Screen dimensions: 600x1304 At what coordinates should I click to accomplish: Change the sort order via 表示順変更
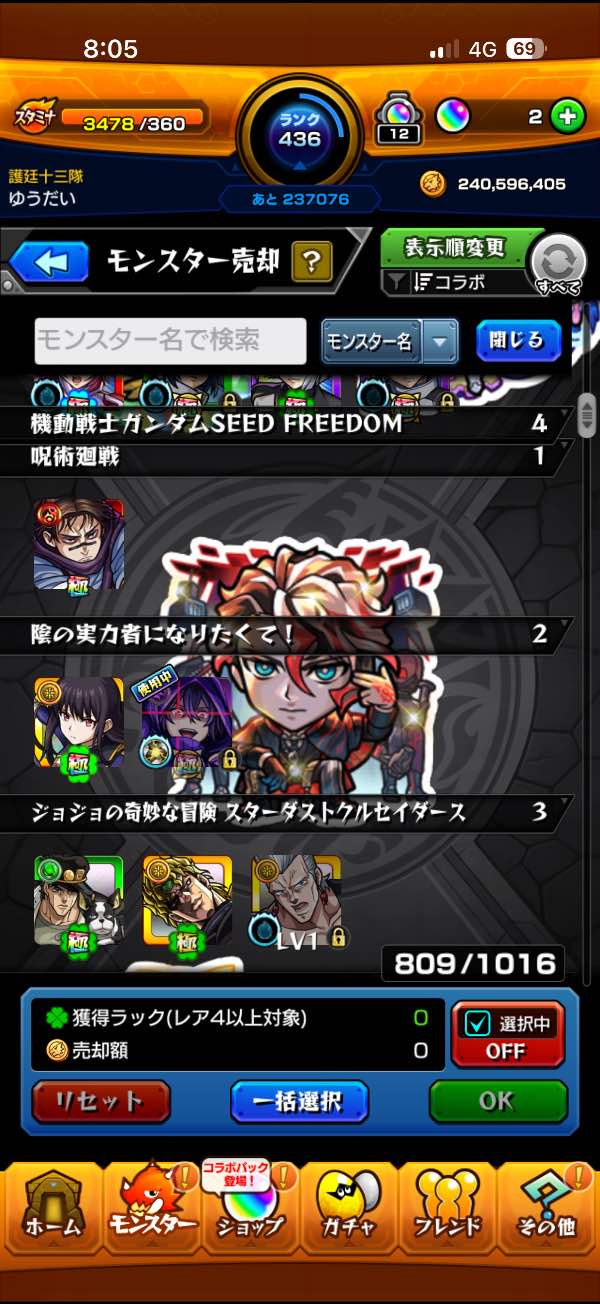(454, 247)
